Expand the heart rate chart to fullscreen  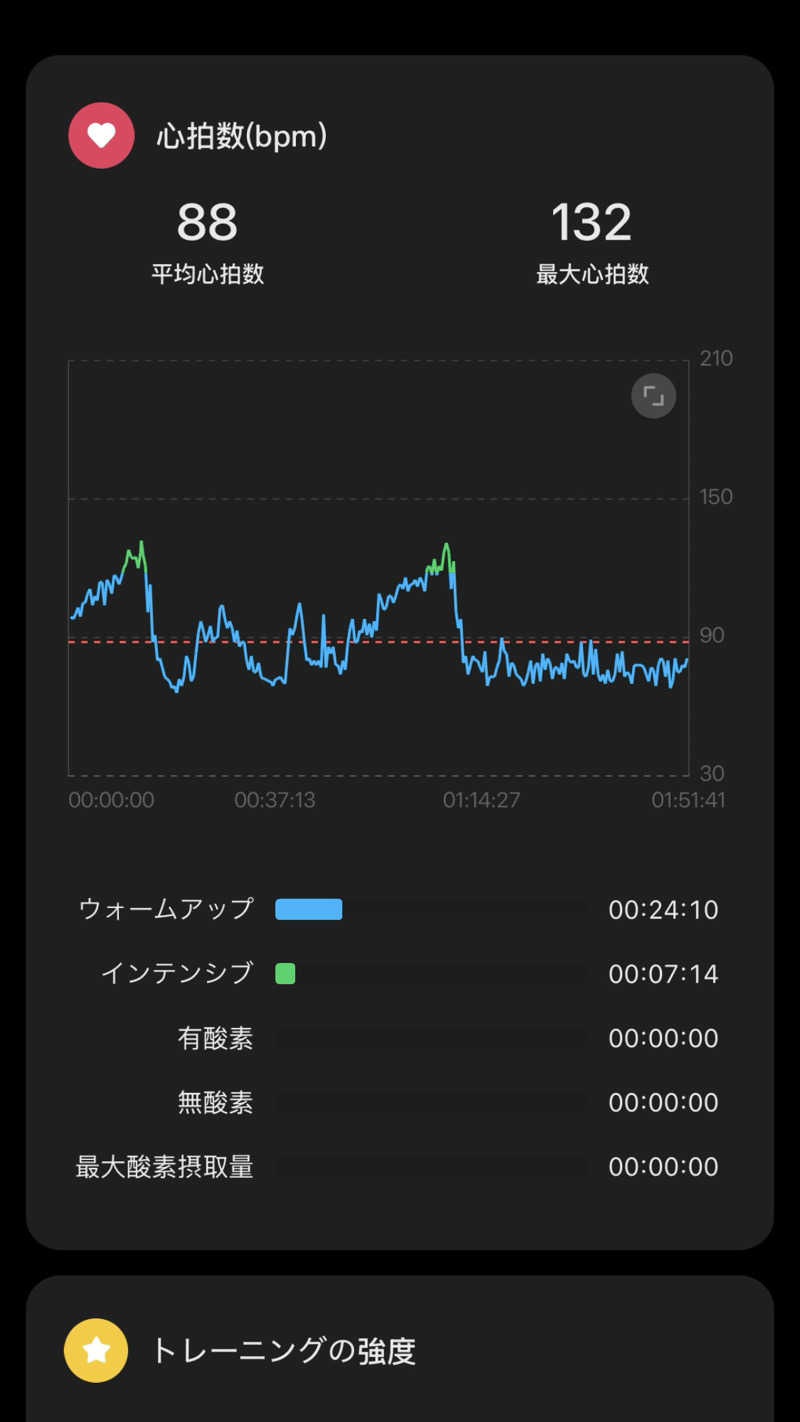click(x=653, y=397)
